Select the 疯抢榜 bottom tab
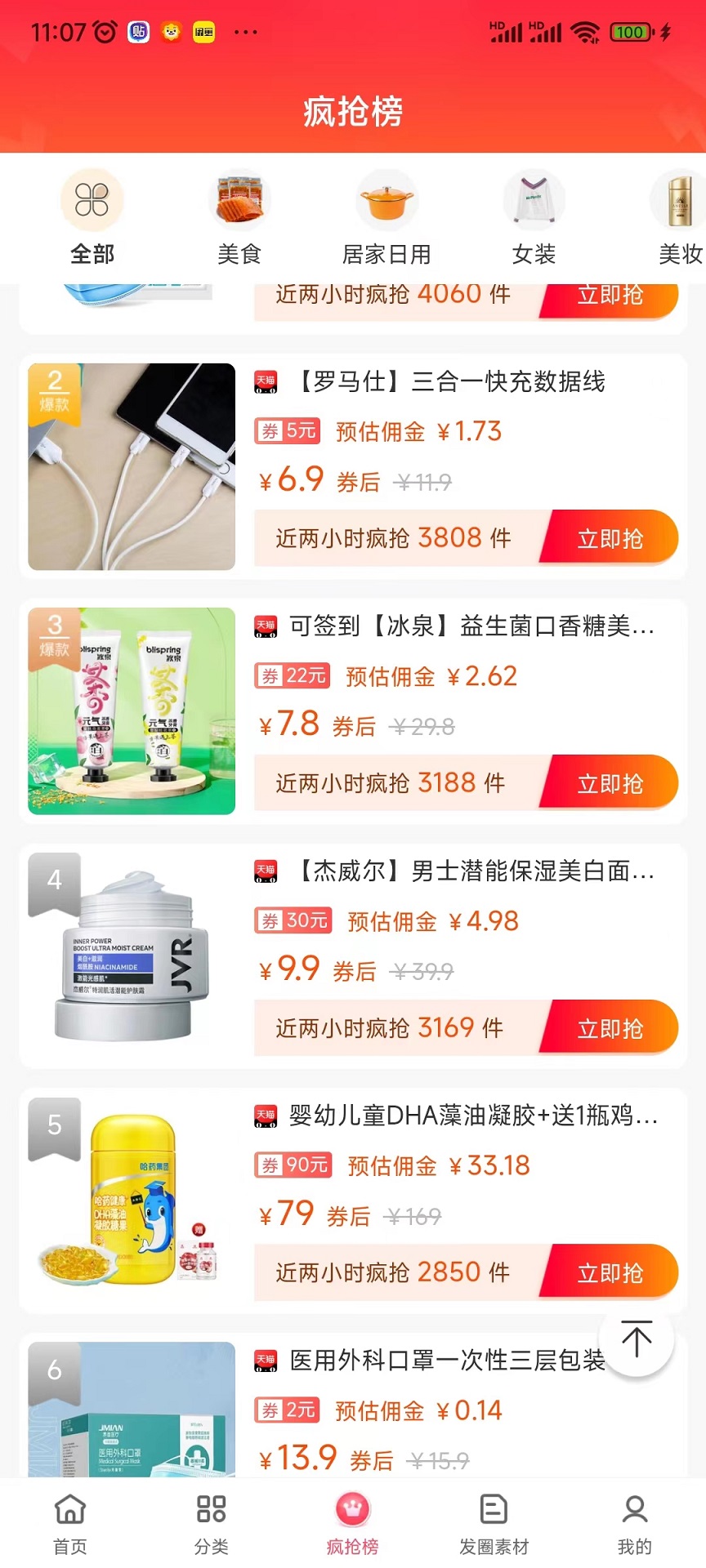This screenshot has width=706, height=1568. (353, 1523)
